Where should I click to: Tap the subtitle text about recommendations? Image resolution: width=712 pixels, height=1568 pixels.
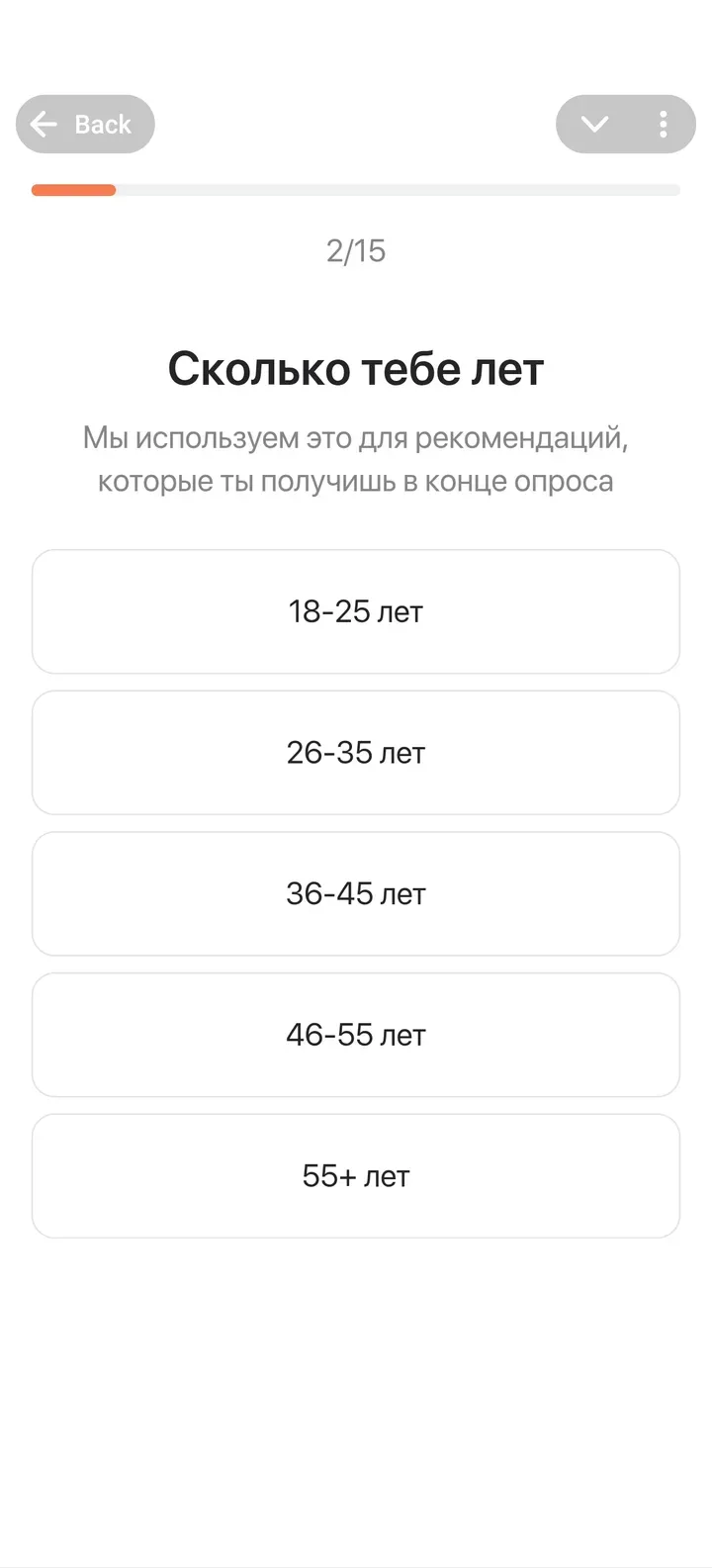(356, 458)
